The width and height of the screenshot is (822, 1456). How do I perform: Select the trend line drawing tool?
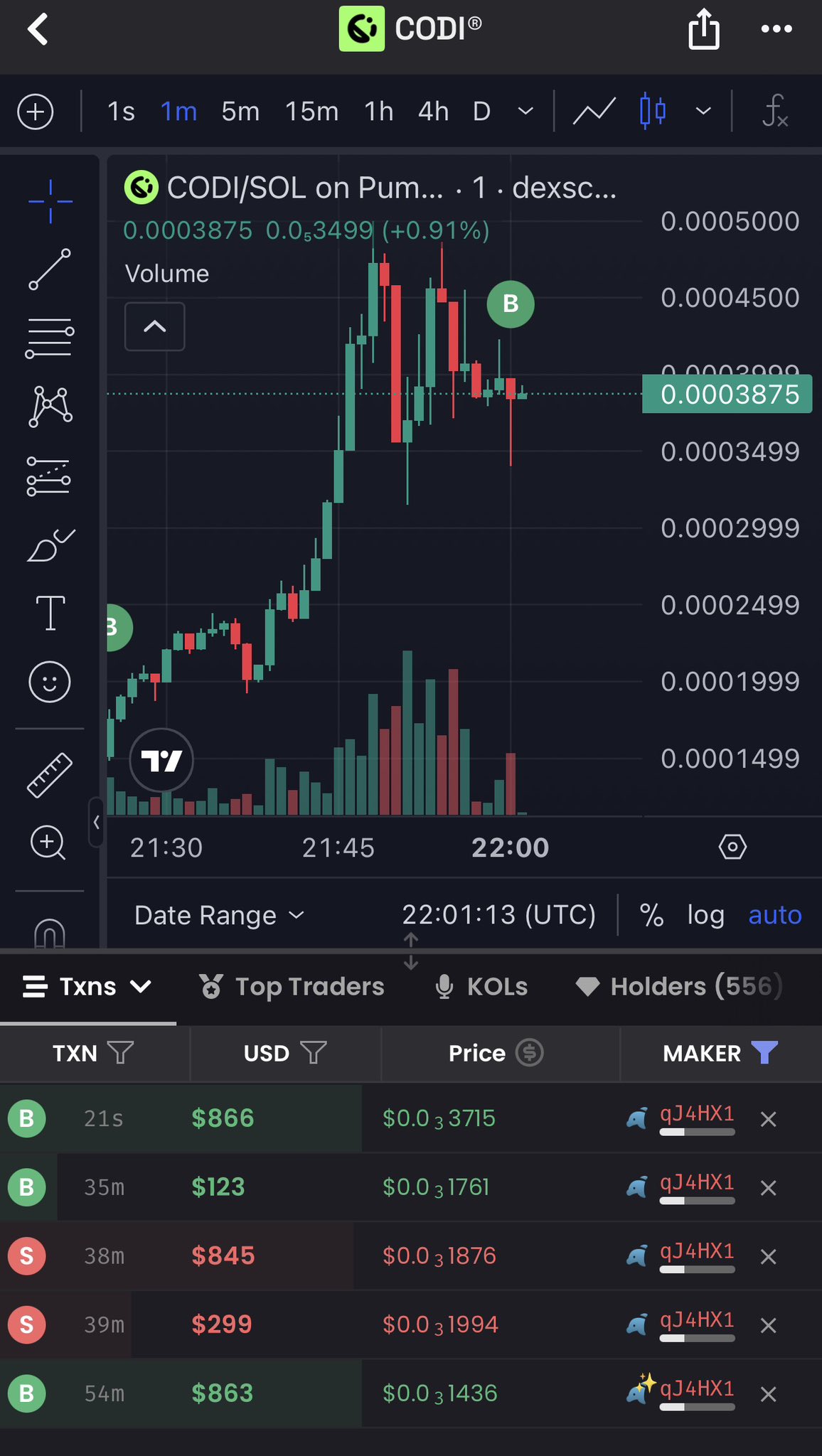pos(50,269)
